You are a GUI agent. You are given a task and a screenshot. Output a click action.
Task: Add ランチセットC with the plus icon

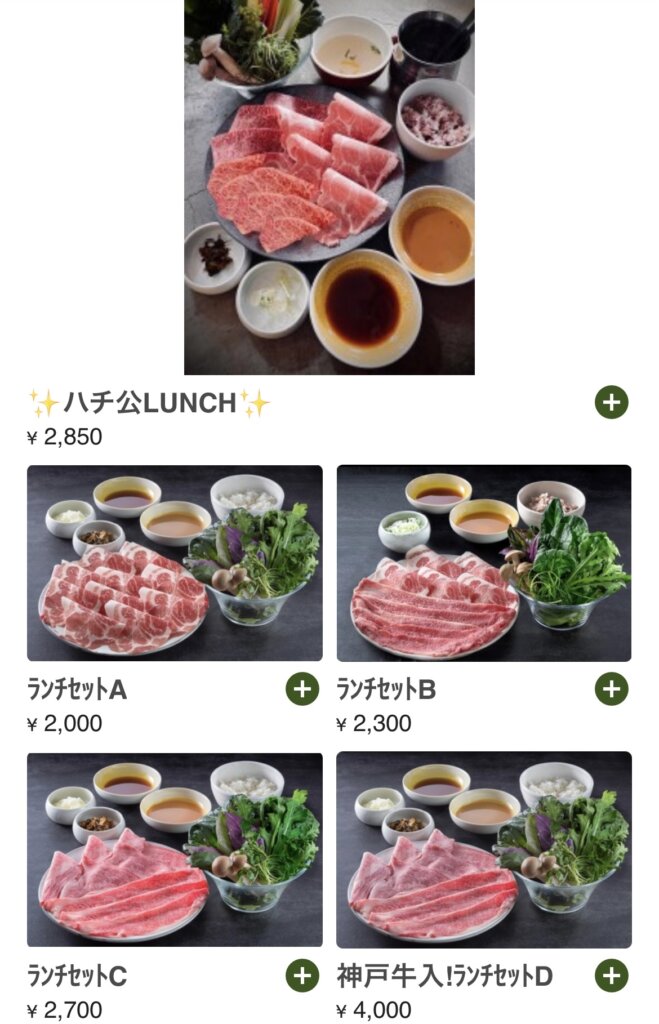303,975
